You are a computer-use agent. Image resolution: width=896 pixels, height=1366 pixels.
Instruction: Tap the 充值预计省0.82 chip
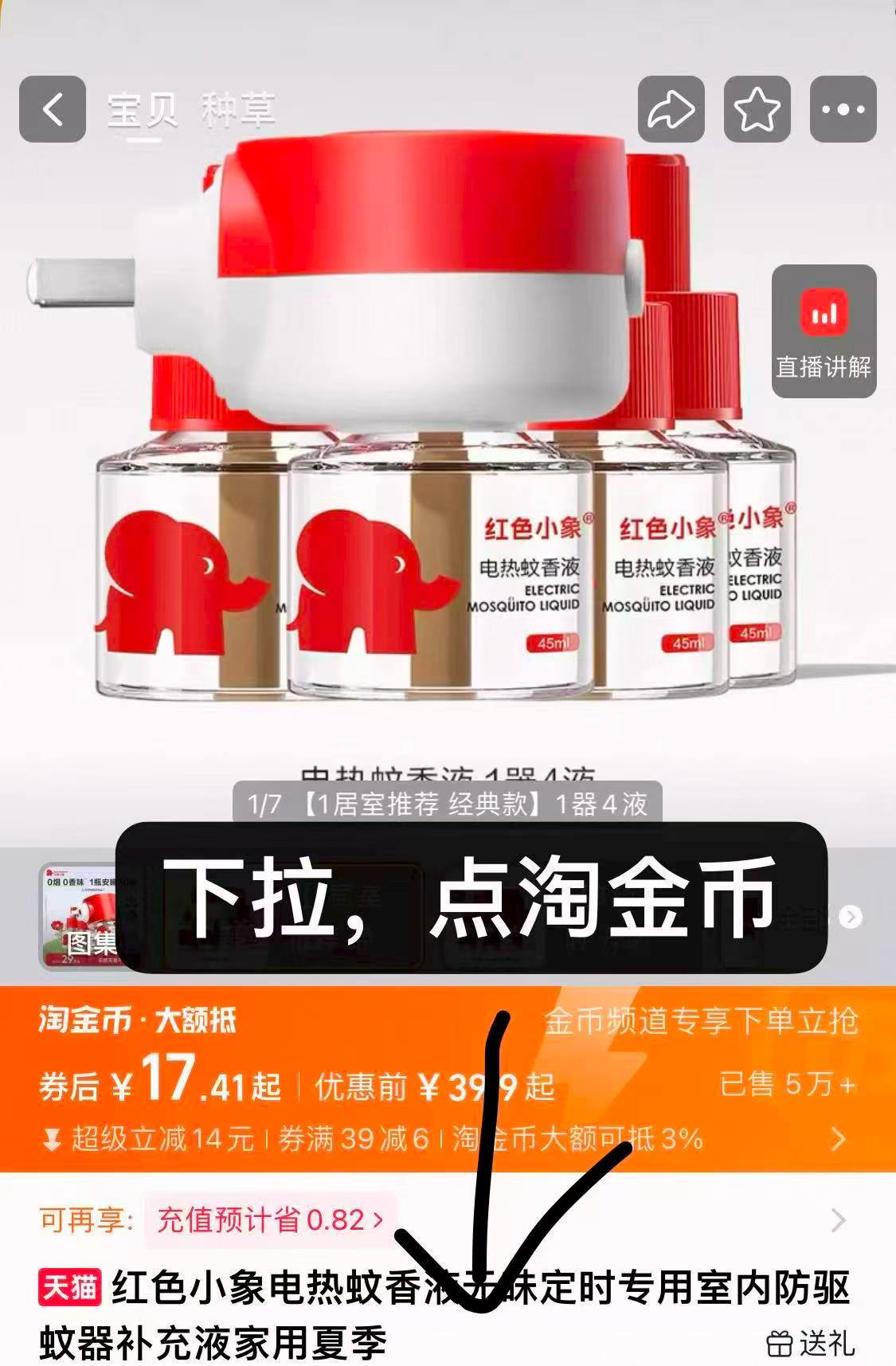[x=269, y=1219]
